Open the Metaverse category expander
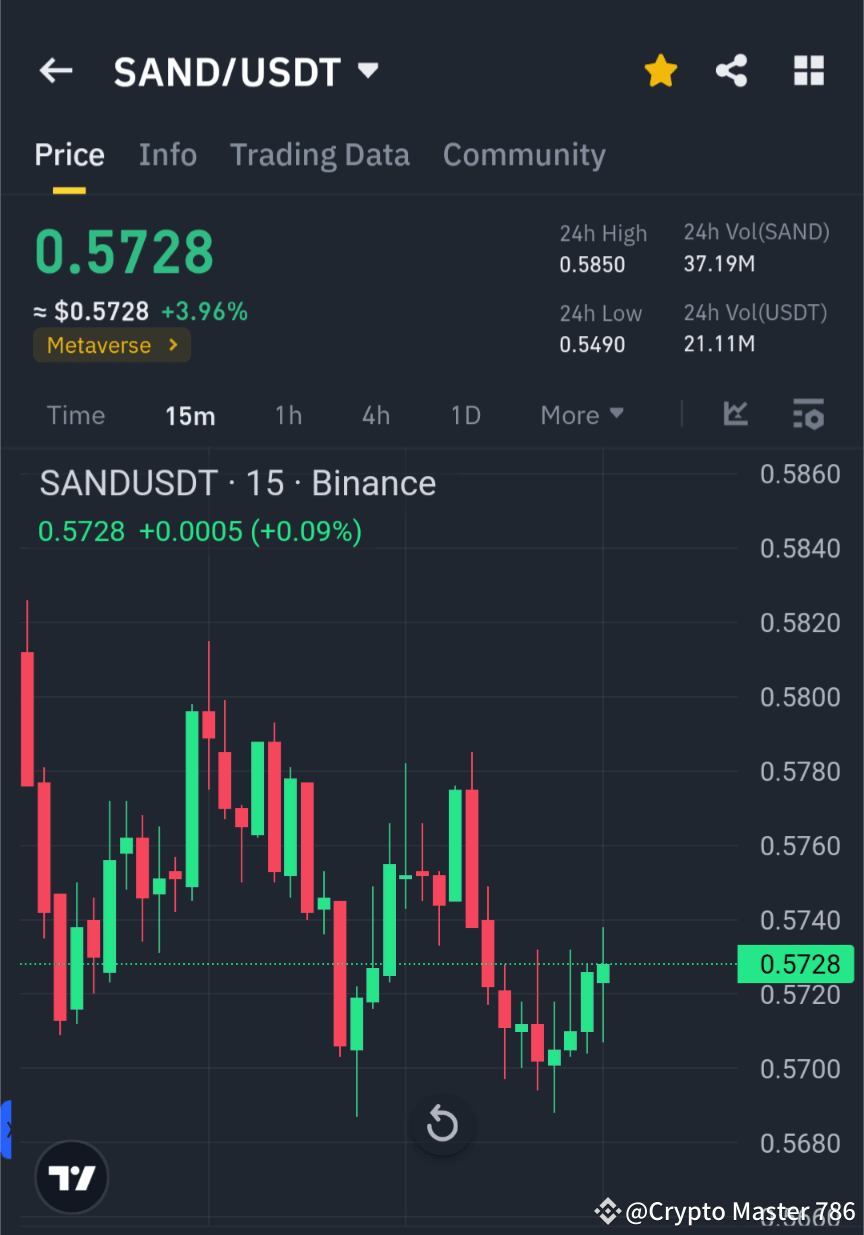The image size is (864, 1235). 111,344
